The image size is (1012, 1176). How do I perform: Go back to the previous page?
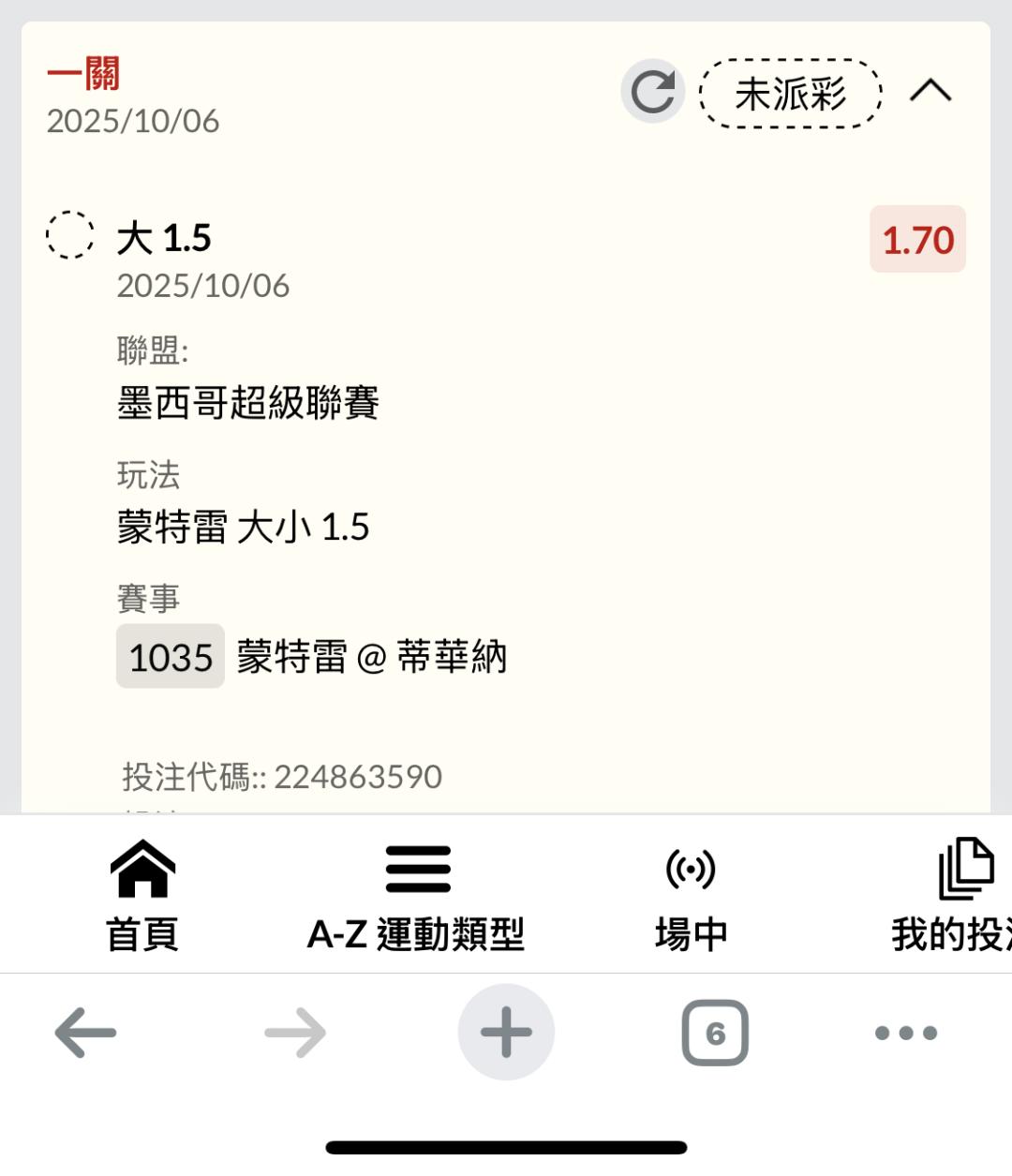point(85,1033)
